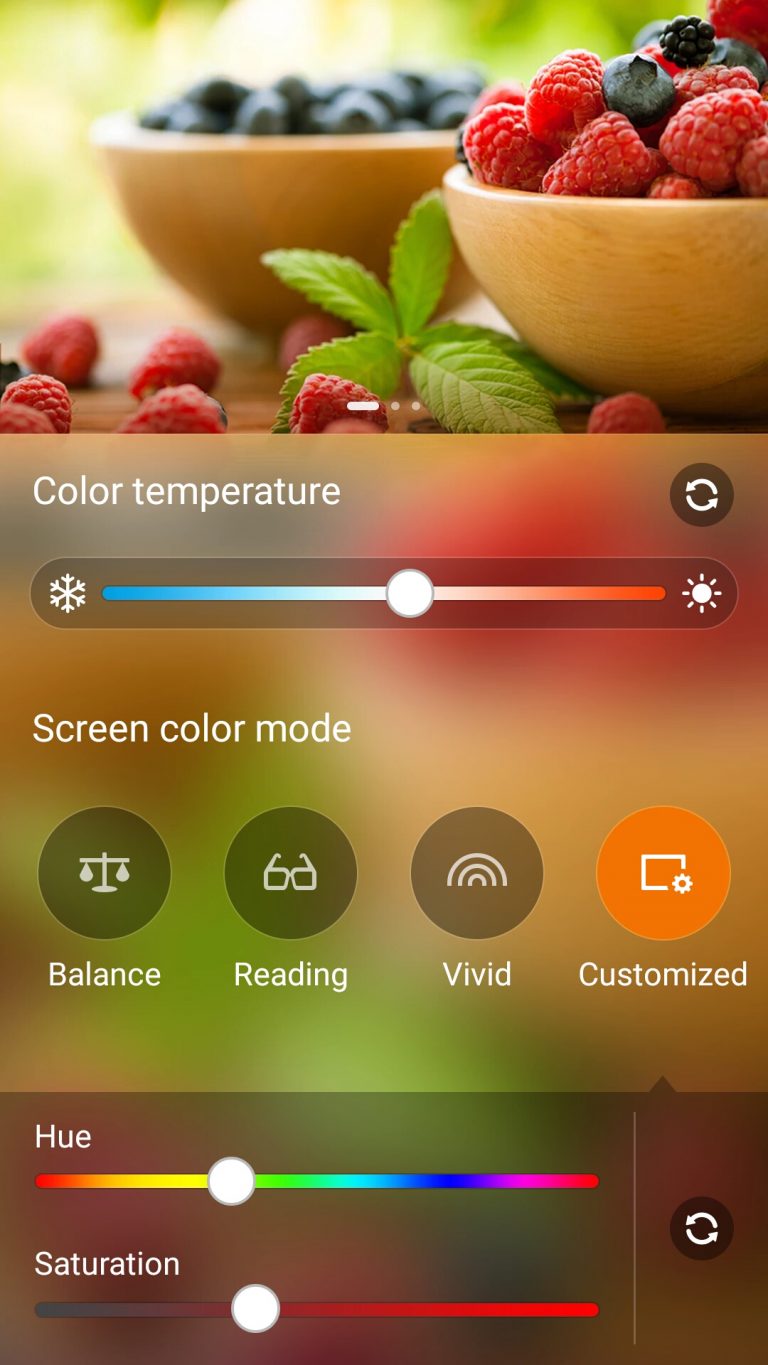Tap the preview image page indicator dots
Viewport: 768px width, 1365px height.
pos(384,406)
